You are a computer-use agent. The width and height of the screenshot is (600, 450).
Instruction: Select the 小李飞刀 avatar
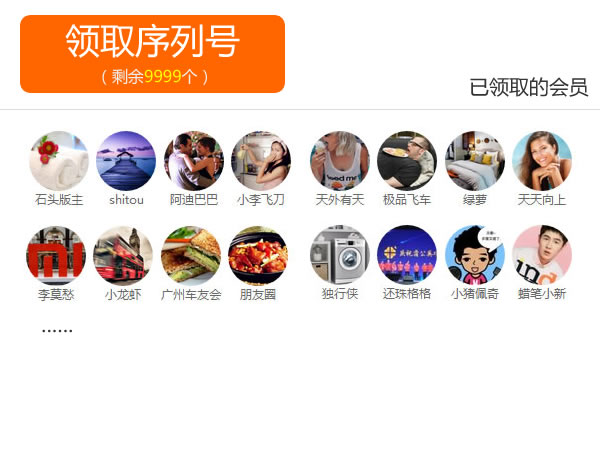(260, 161)
